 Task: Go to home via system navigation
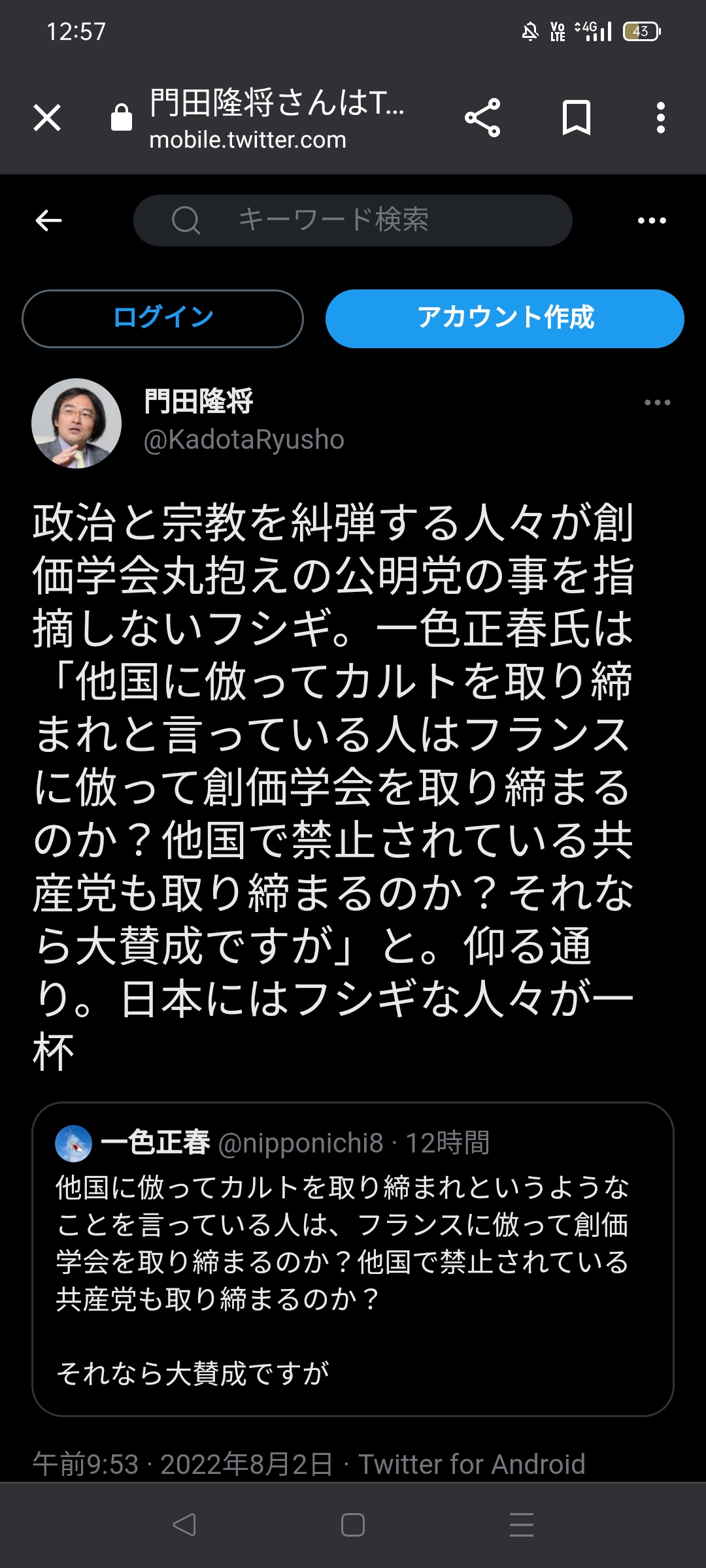(x=353, y=1525)
